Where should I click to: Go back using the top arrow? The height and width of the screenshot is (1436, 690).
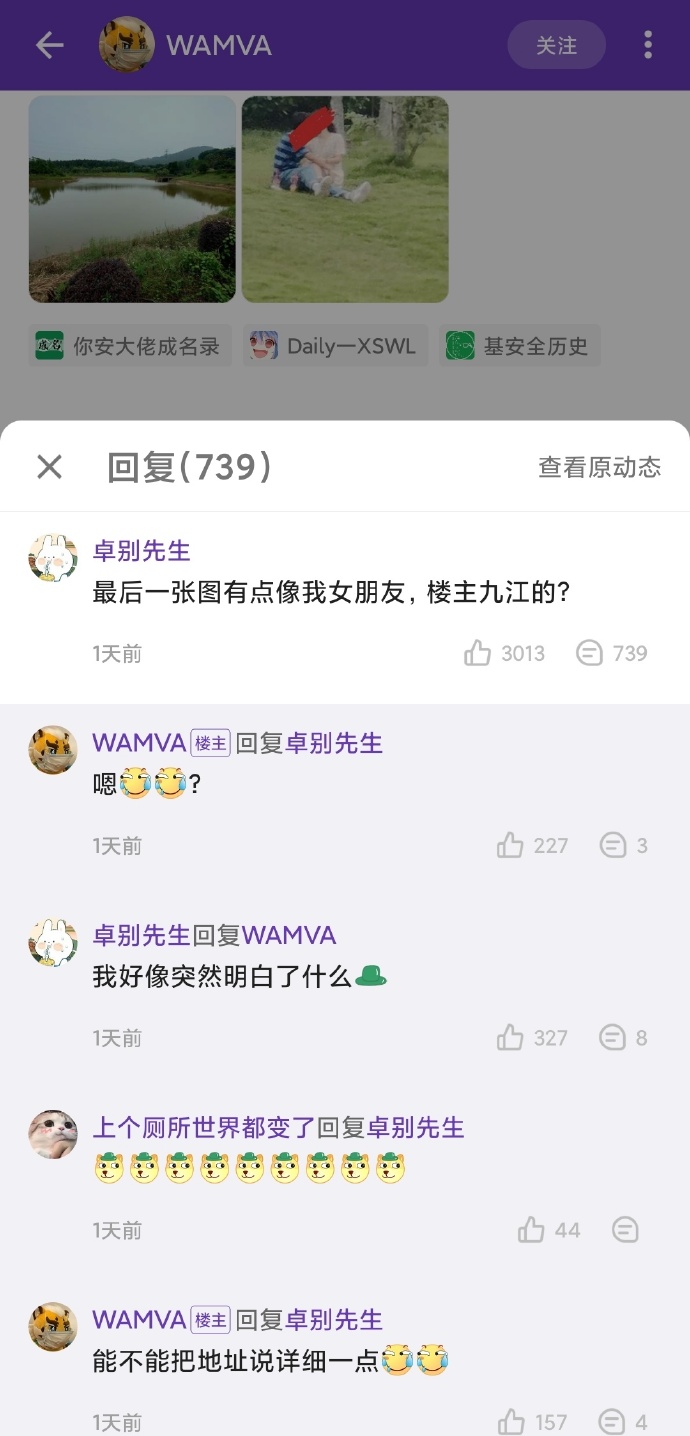click(49, 45)
